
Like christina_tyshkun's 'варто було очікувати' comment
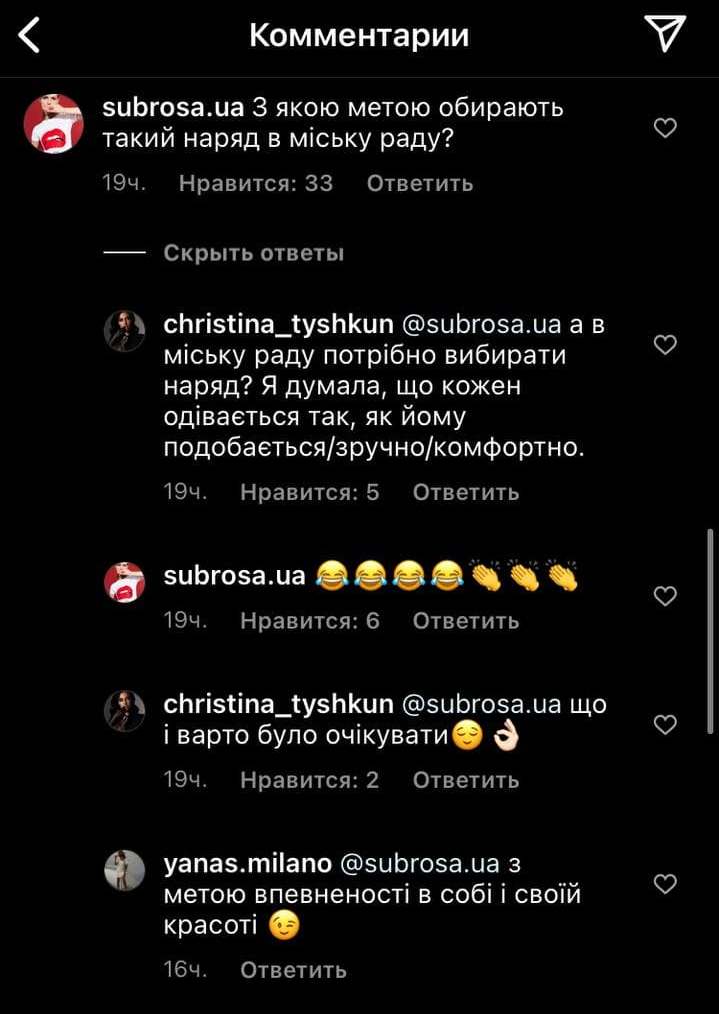point(665,724)
